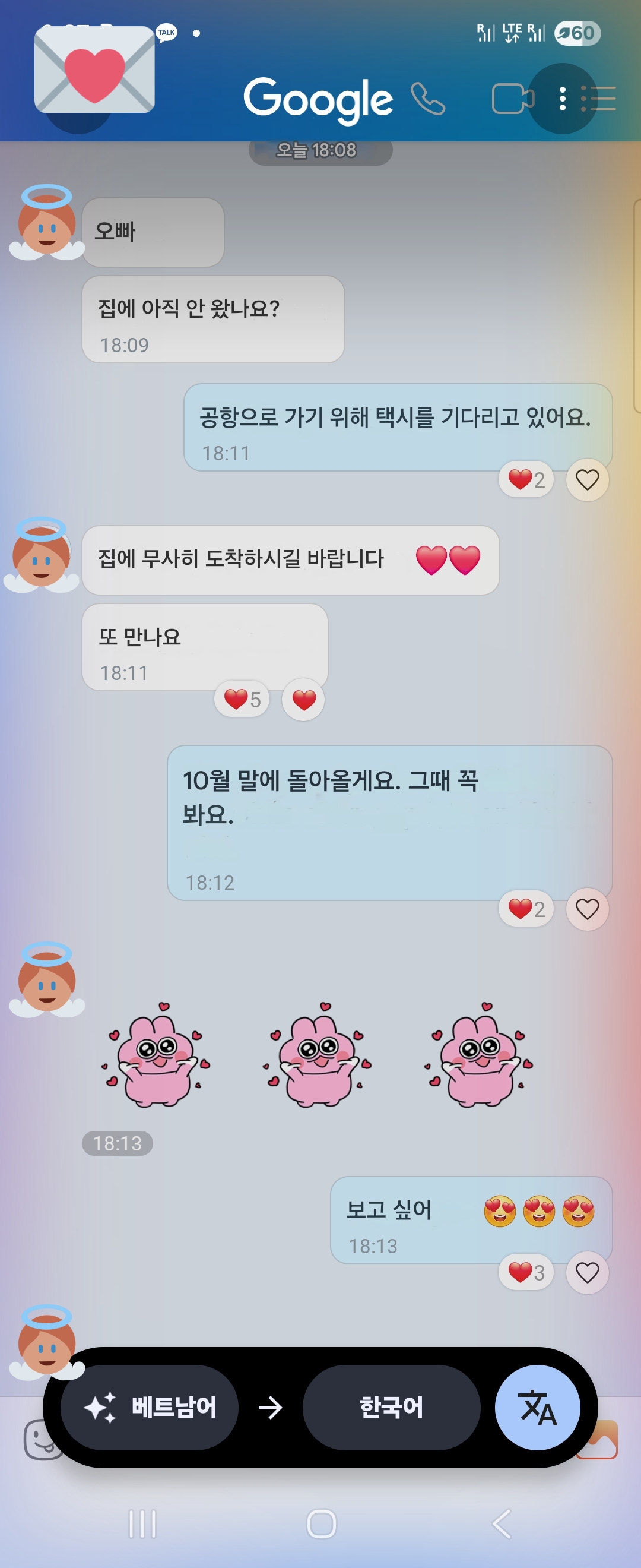Open the three-dot overflow menu
The image size is (641, 1568).
pyautogui.click(x=563, y=99)
